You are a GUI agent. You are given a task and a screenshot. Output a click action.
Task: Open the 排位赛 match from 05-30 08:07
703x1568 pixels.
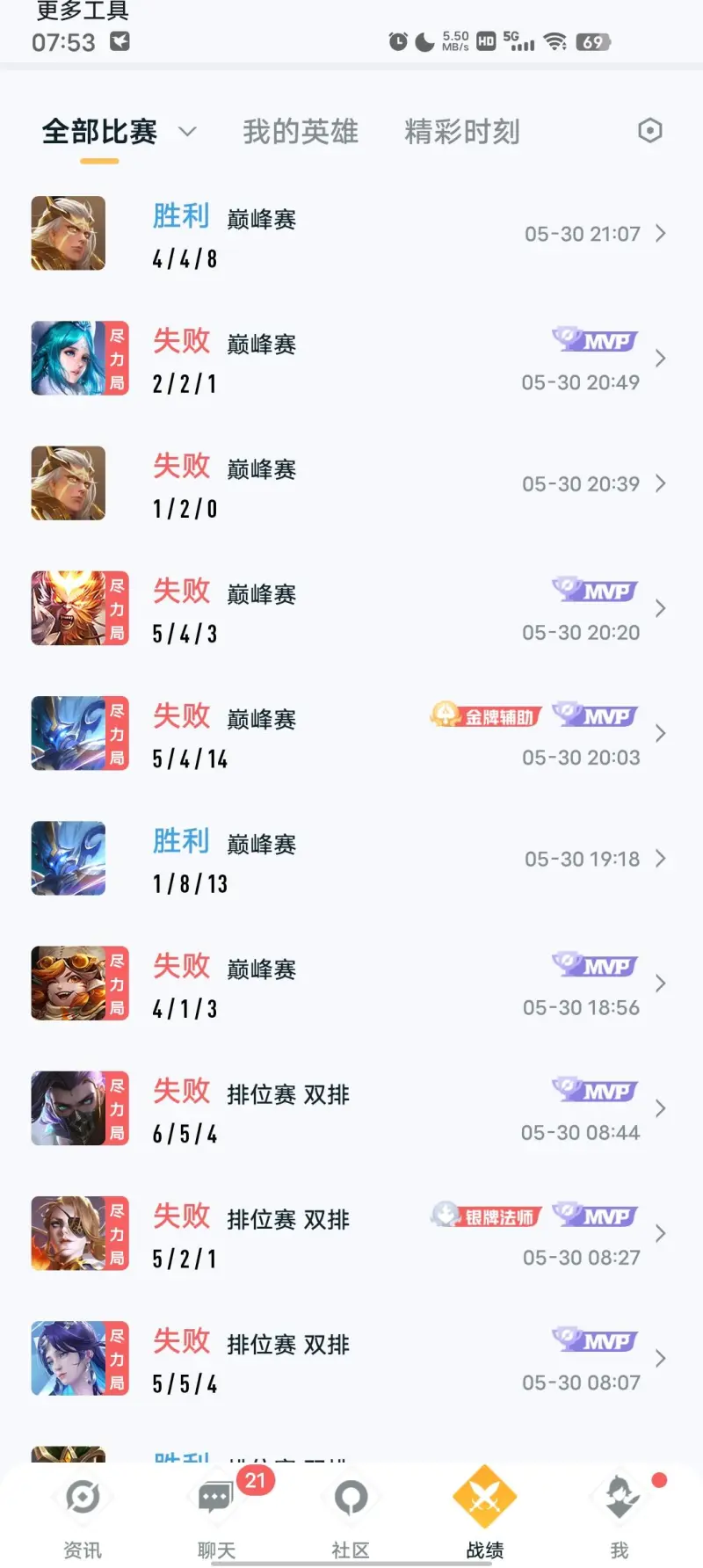[351, 1359]
